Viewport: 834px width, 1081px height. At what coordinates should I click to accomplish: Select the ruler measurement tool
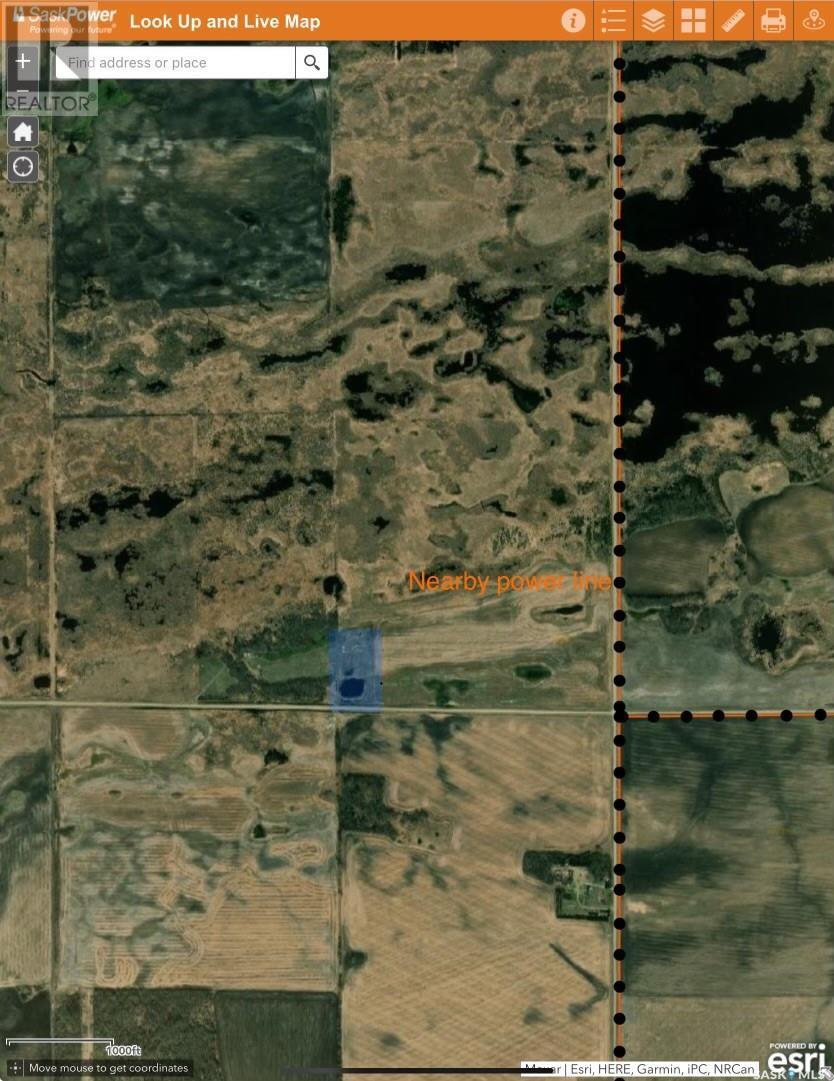[x=733, y=21]
